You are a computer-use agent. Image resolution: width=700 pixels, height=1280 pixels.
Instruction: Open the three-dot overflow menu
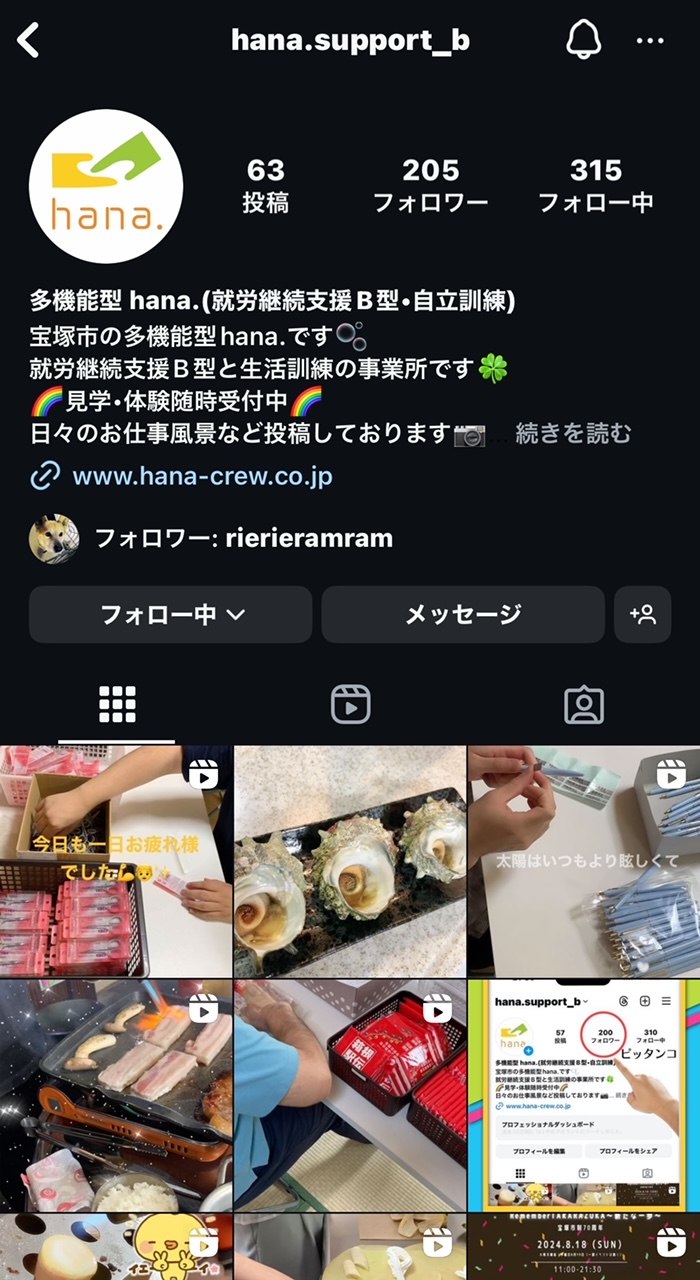pyautogui.click(x=650, y=41)
